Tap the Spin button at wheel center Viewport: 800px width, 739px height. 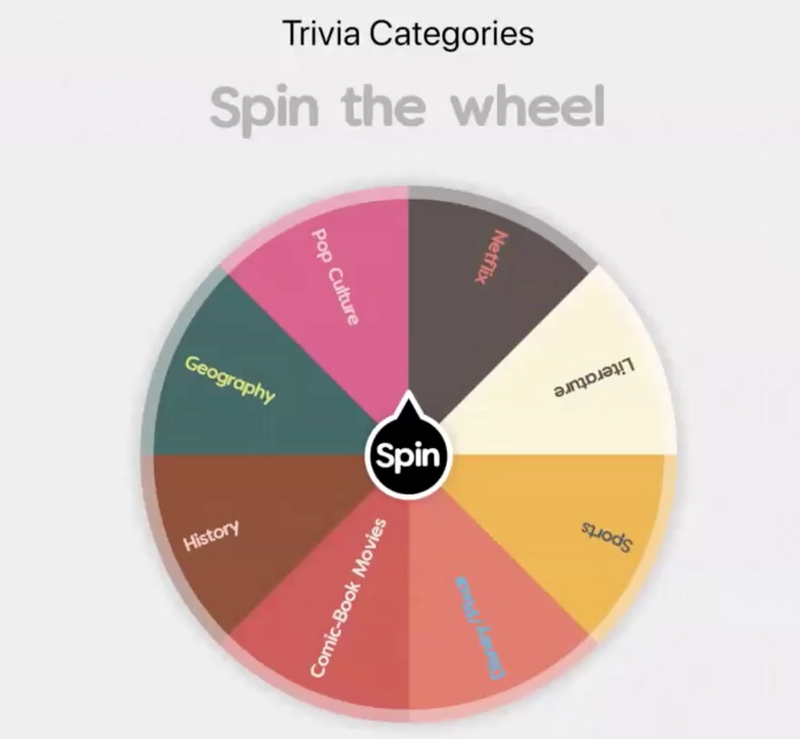pyautogui.click(x=407, y=456)
